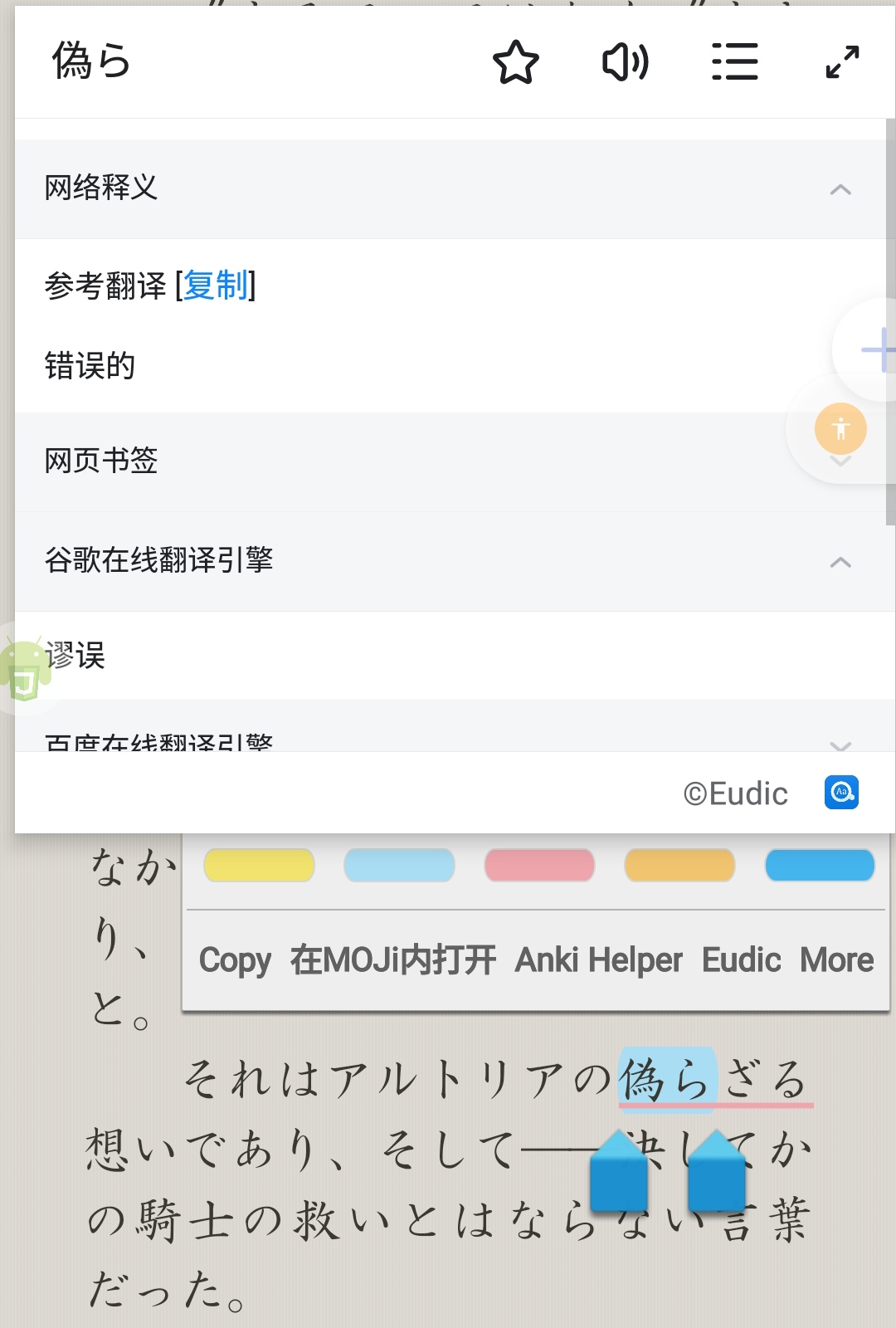The width and height of the screenshot is (896, 1328).
Task: Collapse the 网络释义 section
Action: [x=840, y=189]
